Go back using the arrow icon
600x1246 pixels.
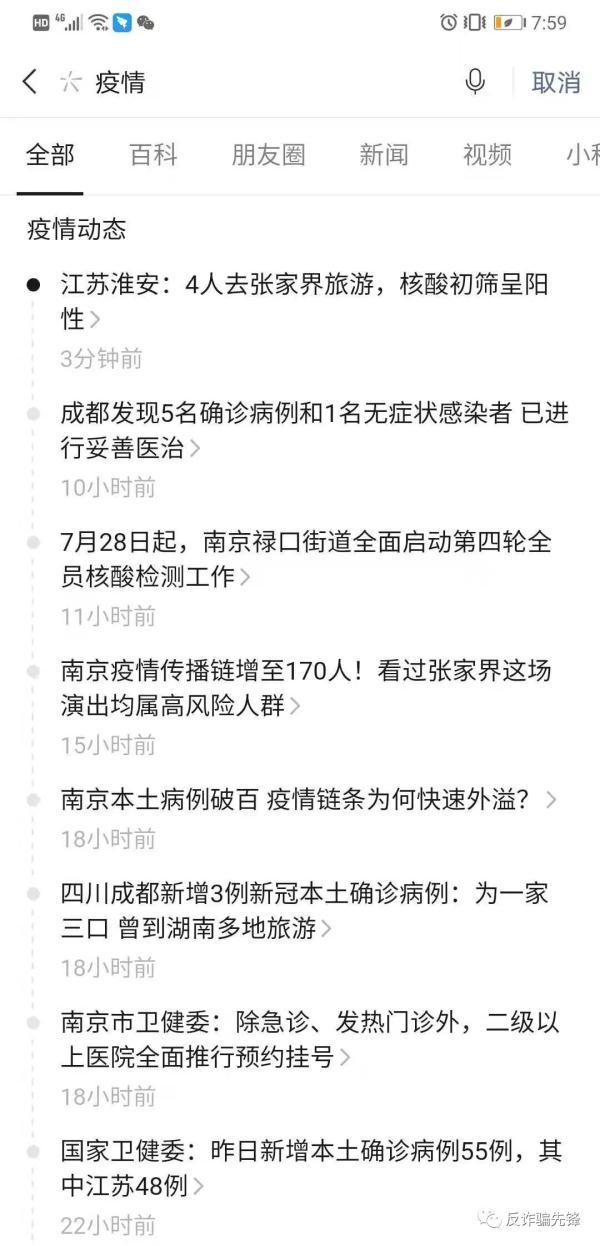coord(30,82)
